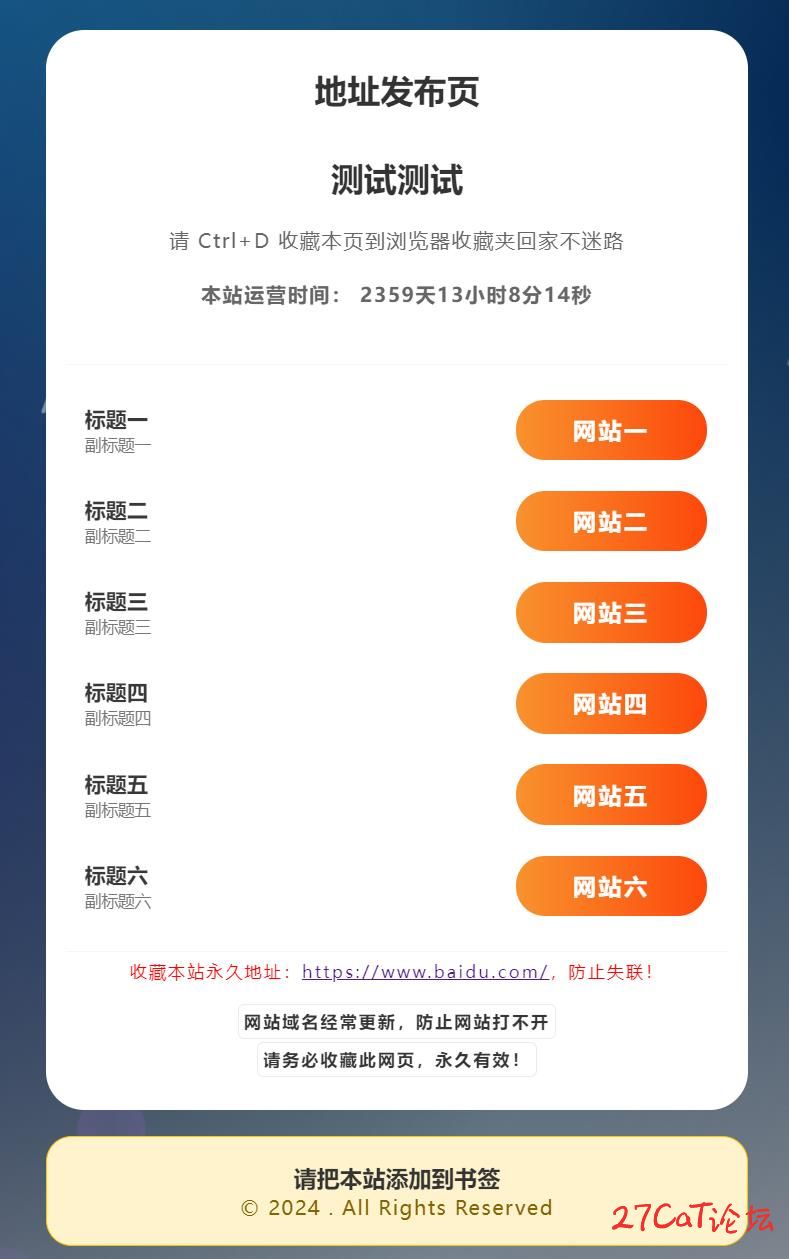Screen dimensions: 789x1259
Task: Tap the 网站二 button
Action: coord(611,521)
